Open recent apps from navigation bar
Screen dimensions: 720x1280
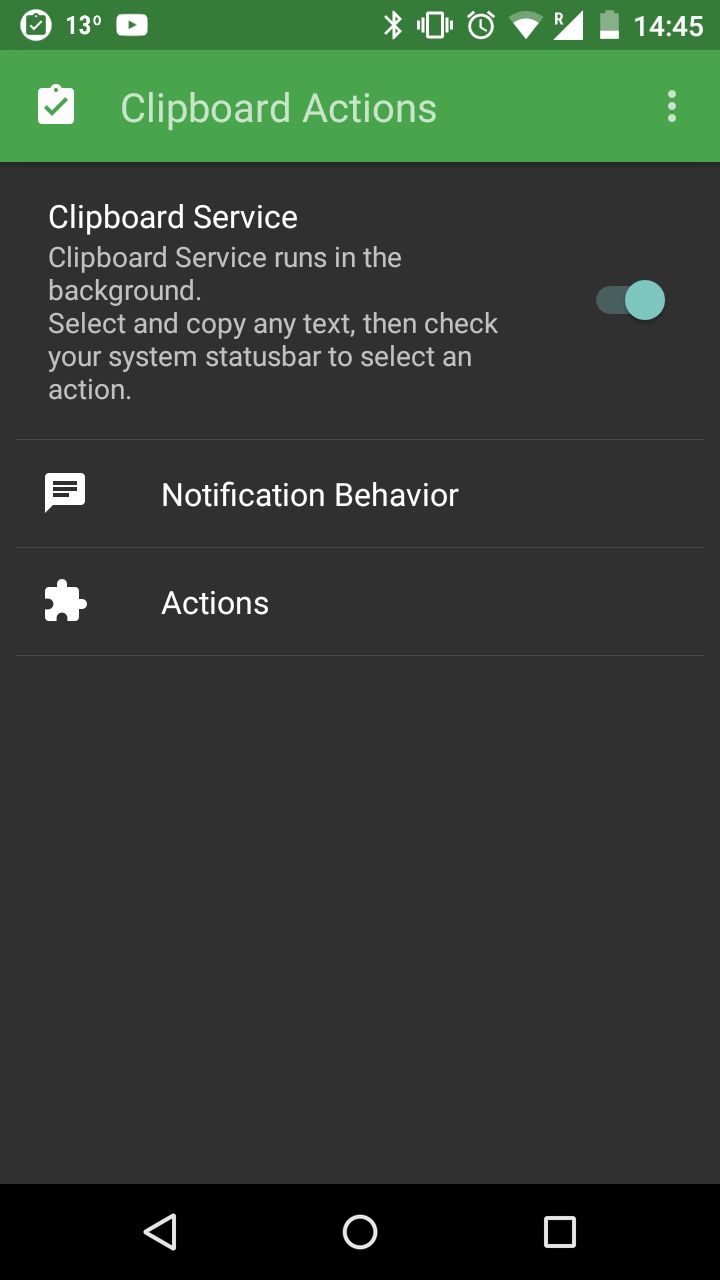pos(560,1232)
